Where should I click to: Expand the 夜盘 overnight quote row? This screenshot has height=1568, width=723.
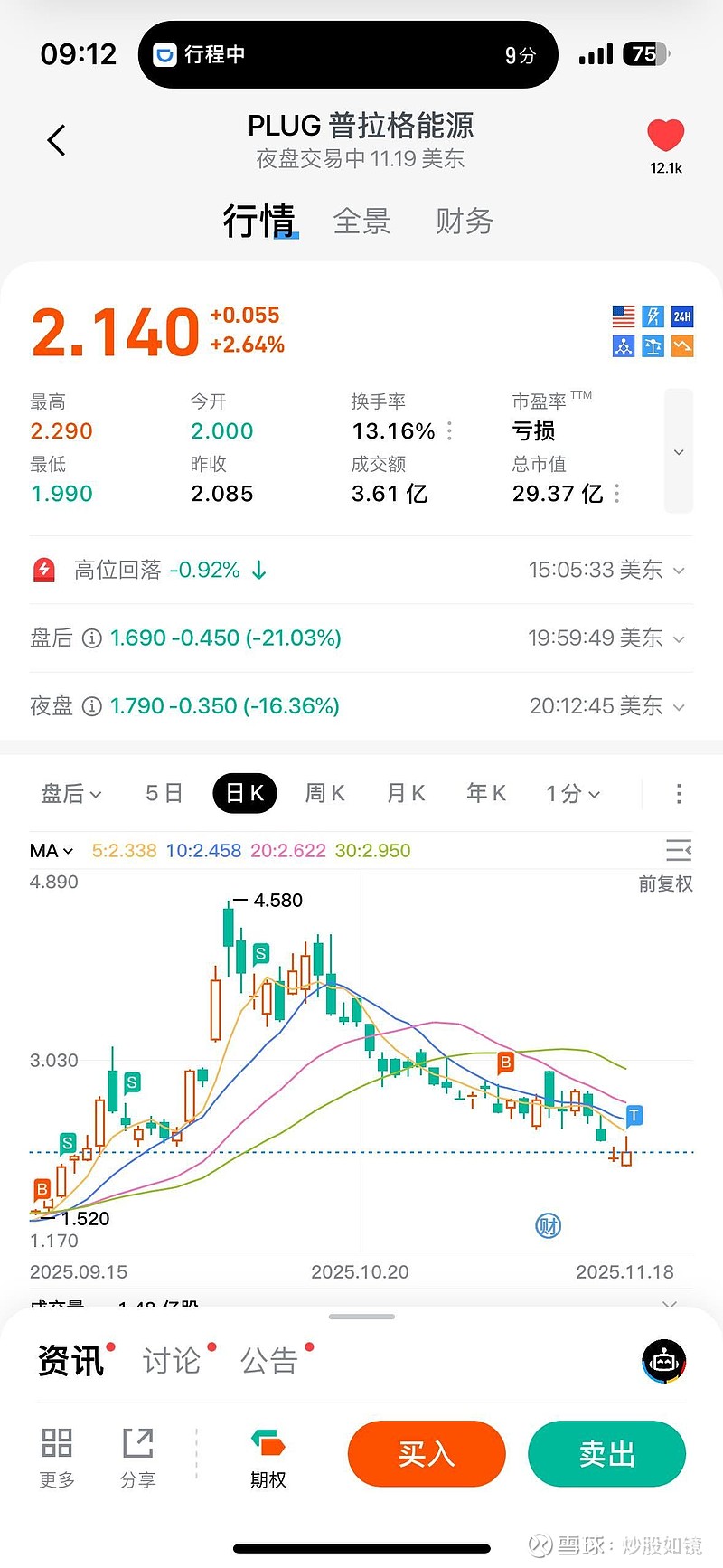point(679,706)
